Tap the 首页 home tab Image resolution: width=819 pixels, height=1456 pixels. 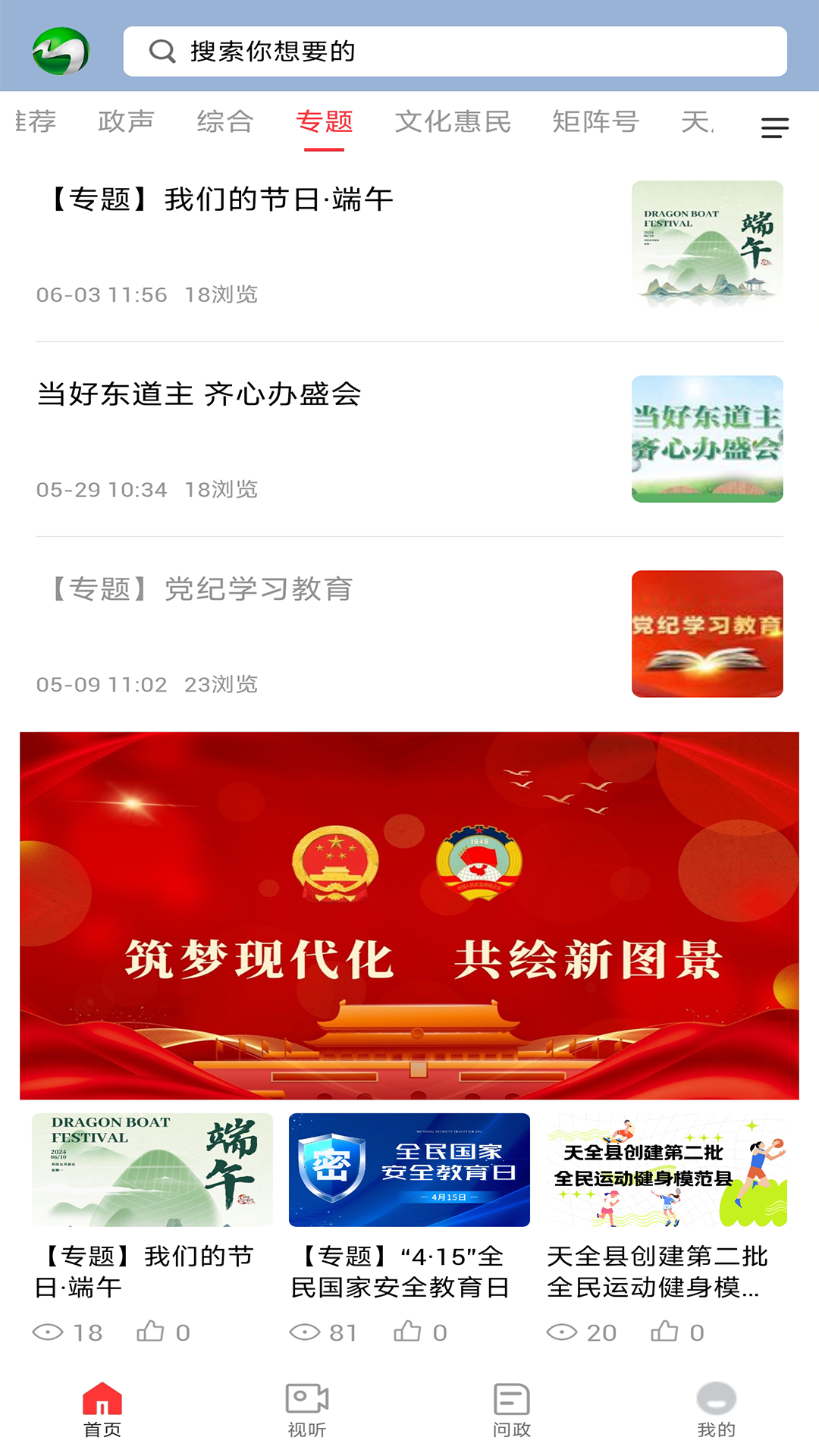pos(102,1410)
